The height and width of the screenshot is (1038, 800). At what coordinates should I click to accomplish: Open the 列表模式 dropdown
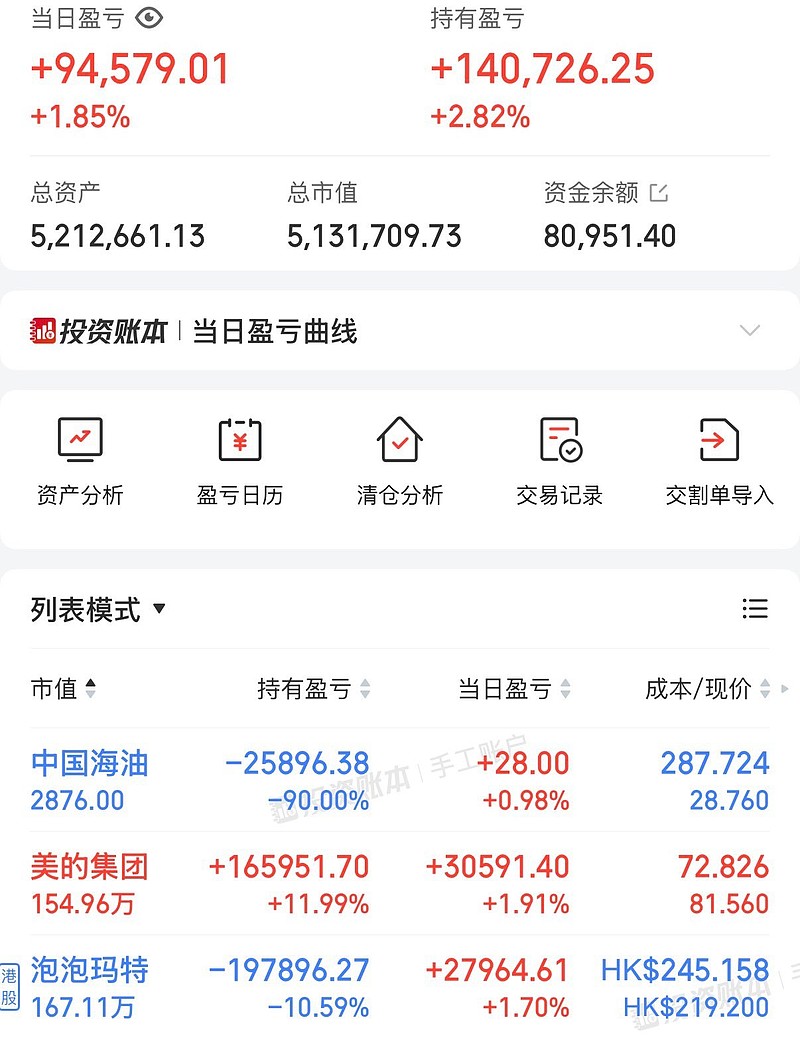tap(95, 609)
